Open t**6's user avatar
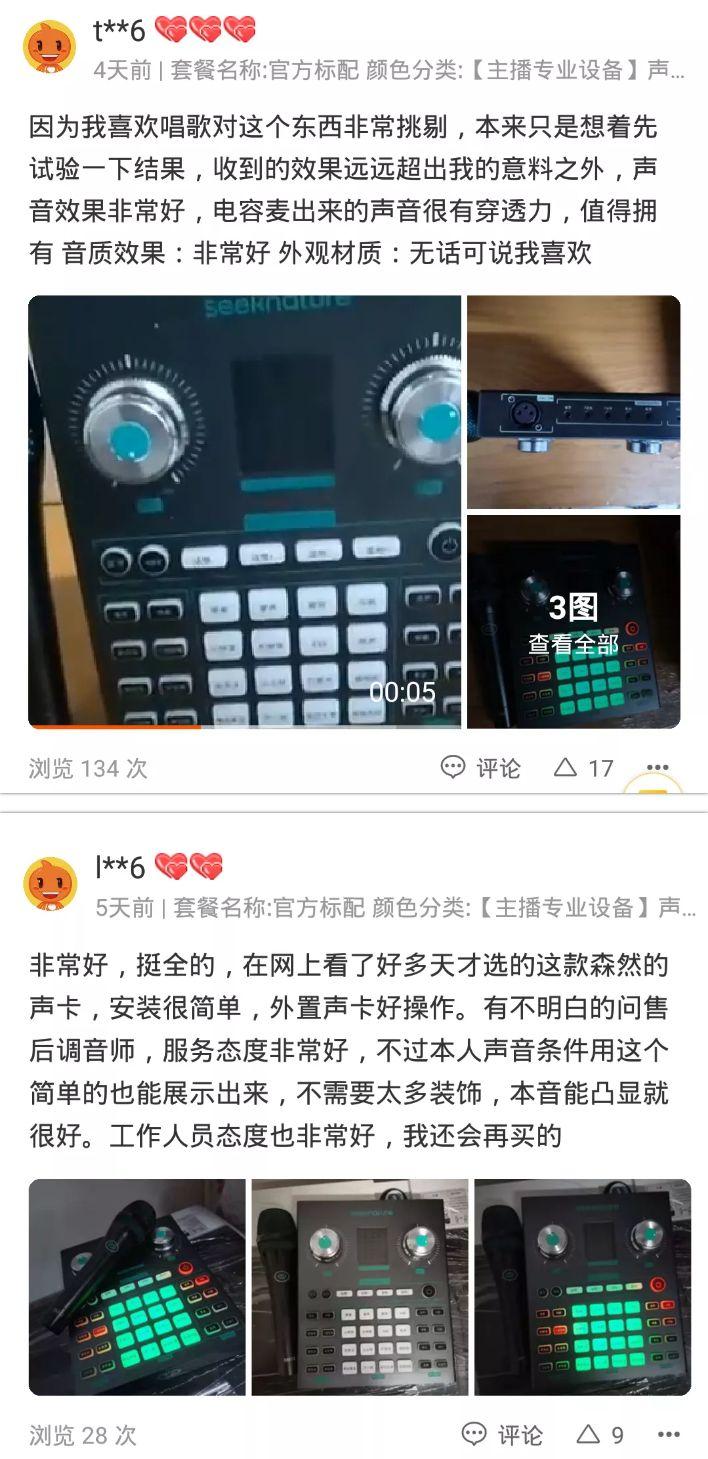Screen dimensions: 708x1459 (x=50, y=46)
